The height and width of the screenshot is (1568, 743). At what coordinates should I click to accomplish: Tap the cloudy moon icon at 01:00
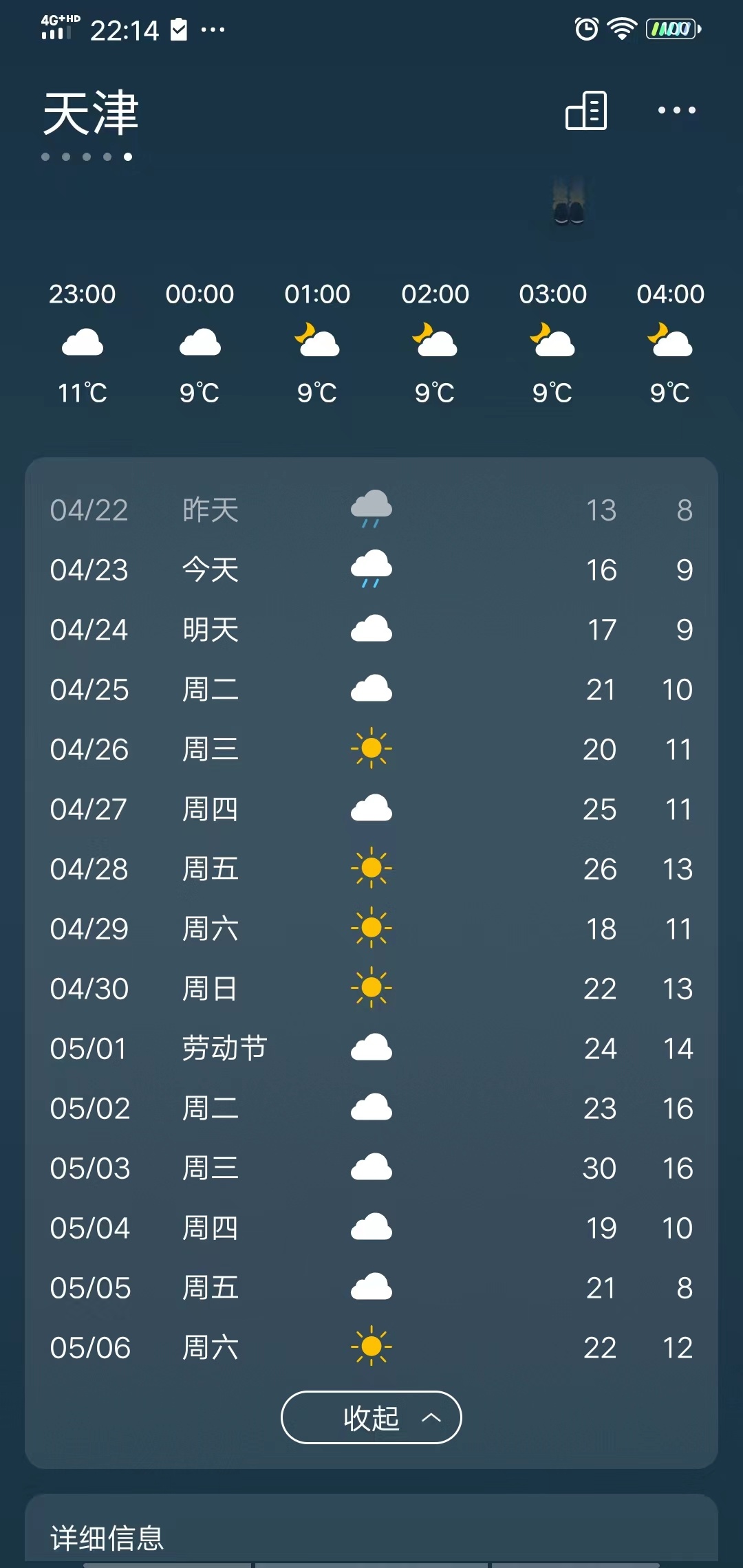pyautogui.click(x=317, y=342)
